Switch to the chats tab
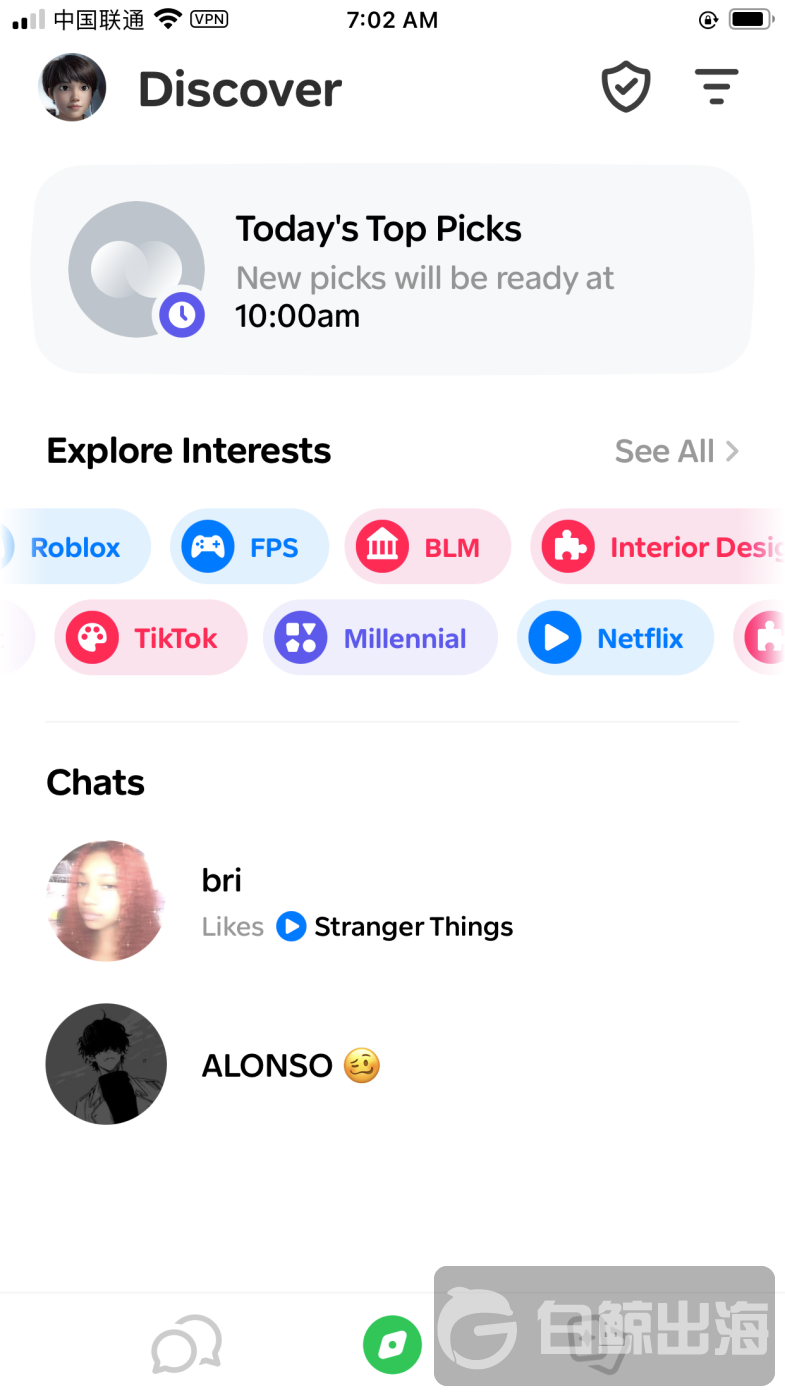 186,1344
